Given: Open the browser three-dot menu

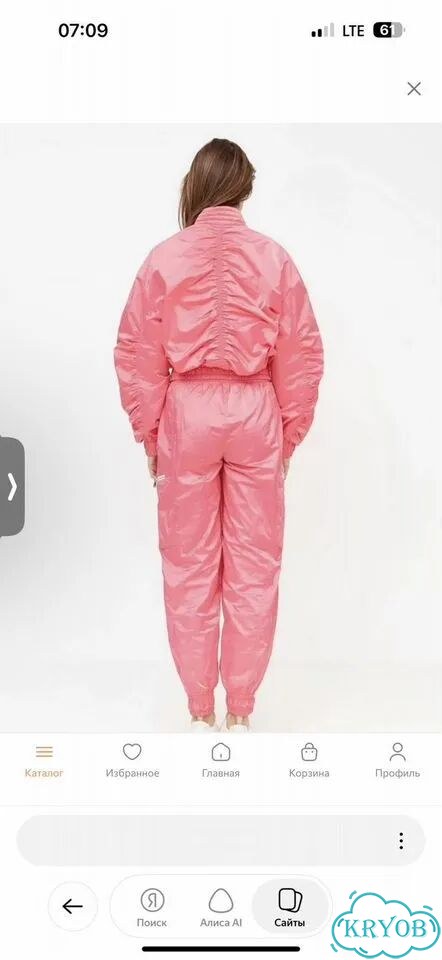Looking at the screenshot, I should pyautogui.click(x=401, y=841).
